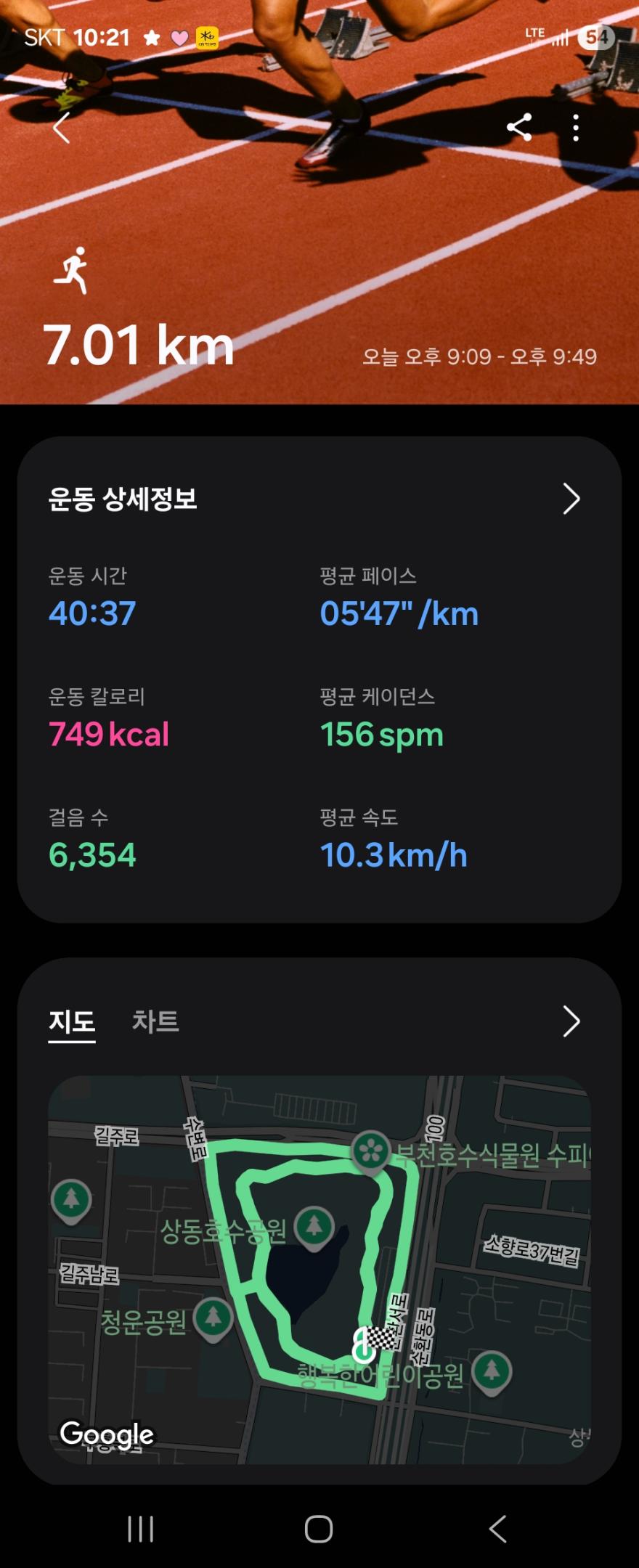Switch to the 차트 tab
Viewport: 639px width, 1568px height.
[x=155, y=1021]
